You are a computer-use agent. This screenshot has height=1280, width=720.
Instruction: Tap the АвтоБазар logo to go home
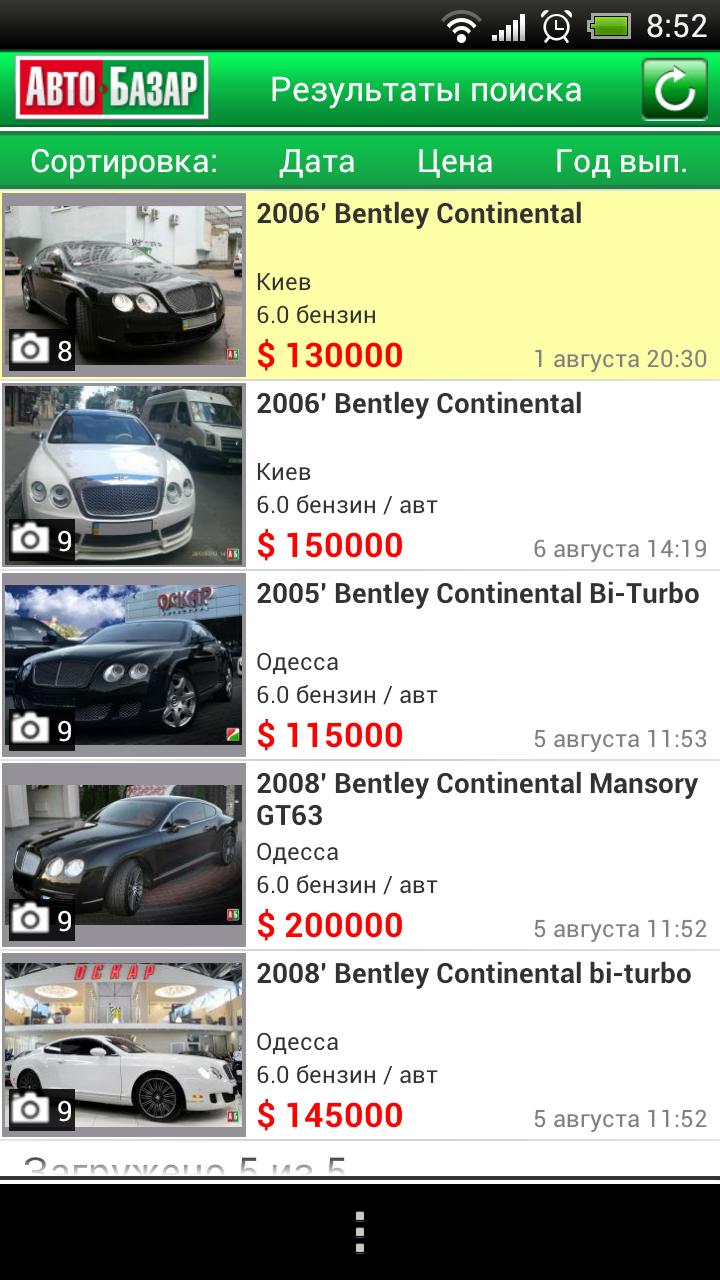[112, 89]
